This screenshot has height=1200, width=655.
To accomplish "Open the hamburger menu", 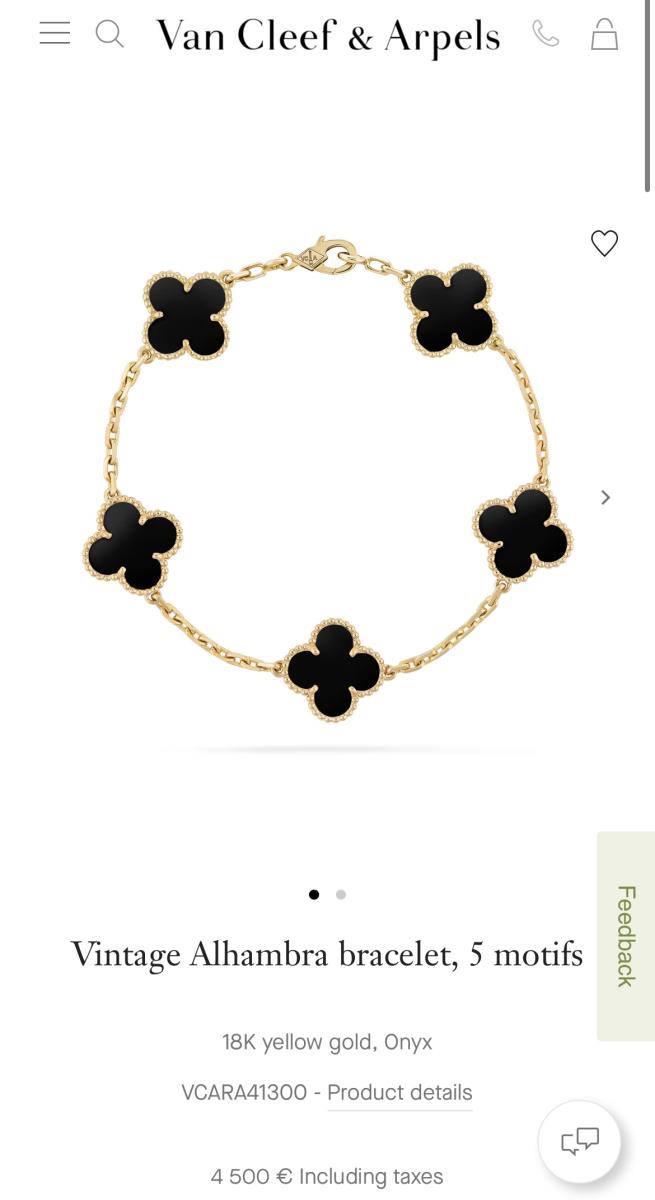I will pyautogui.click(x=55, y=34).
